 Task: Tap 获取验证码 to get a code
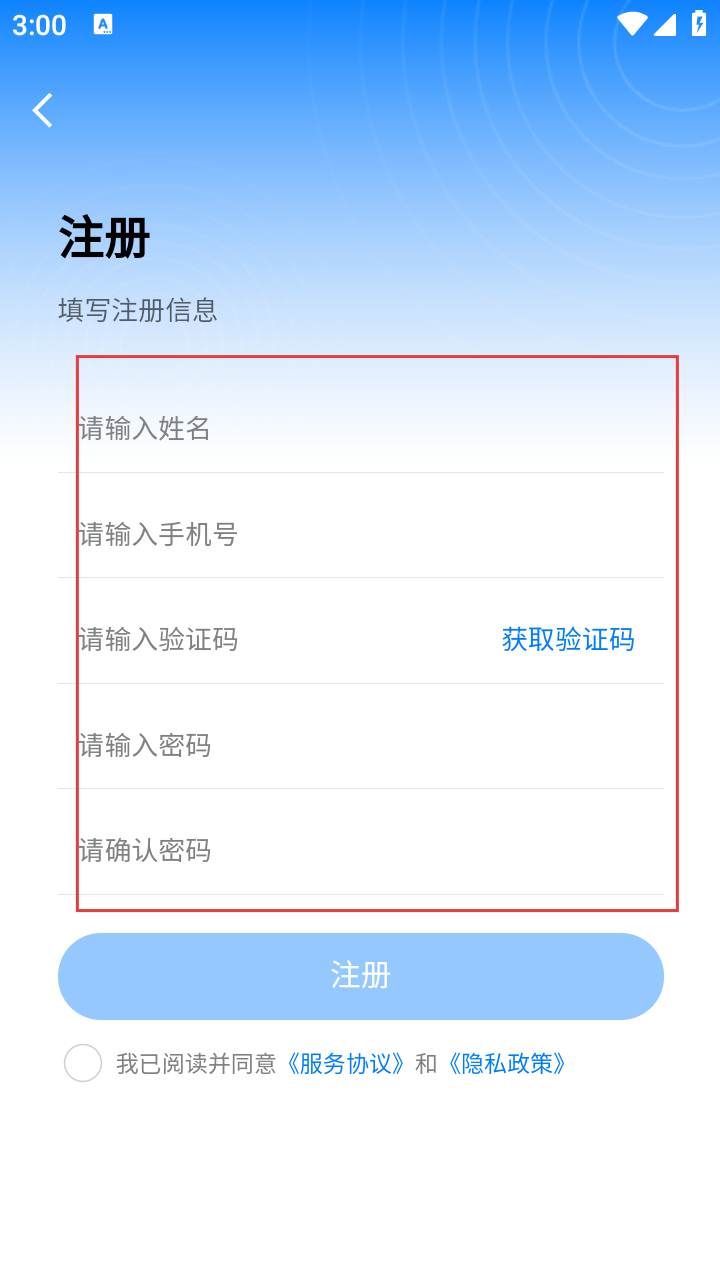(x=568, y=639)
